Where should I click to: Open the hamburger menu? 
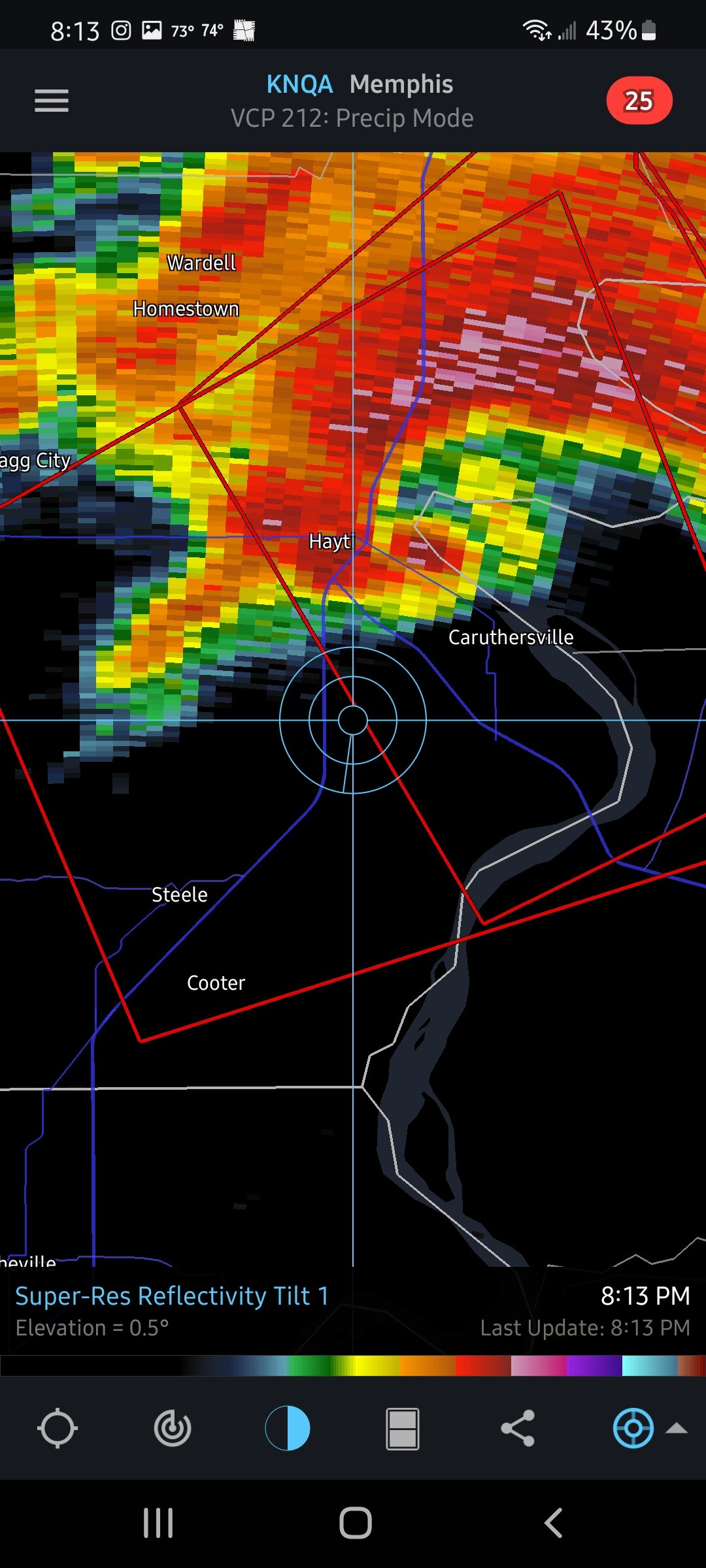(x=52, y=101)
